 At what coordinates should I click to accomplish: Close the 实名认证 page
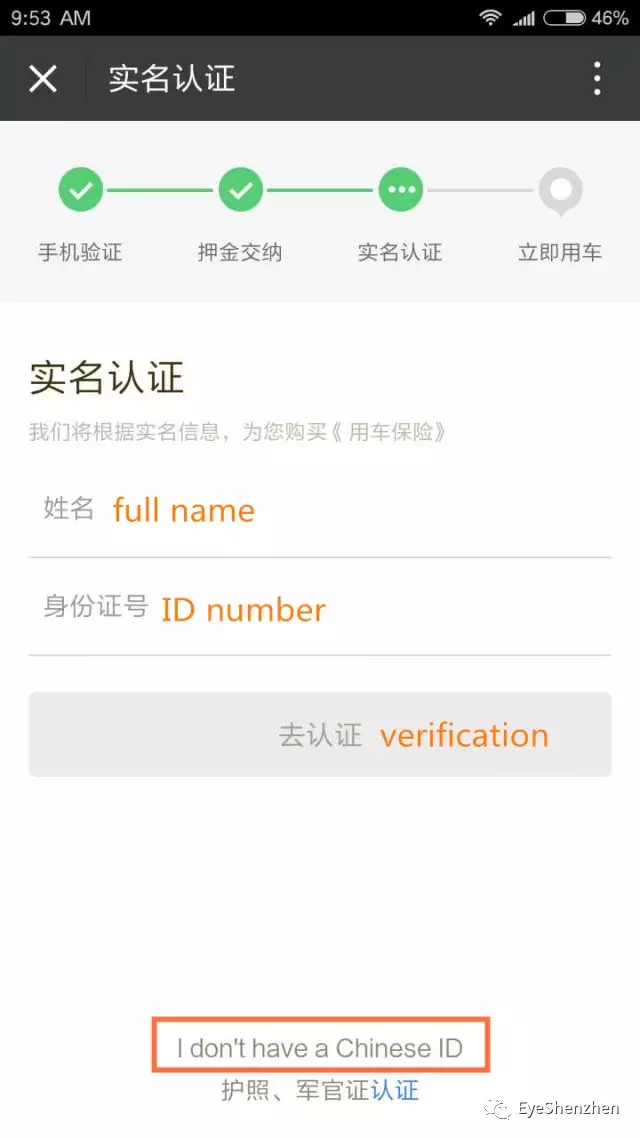coord(43,78)
